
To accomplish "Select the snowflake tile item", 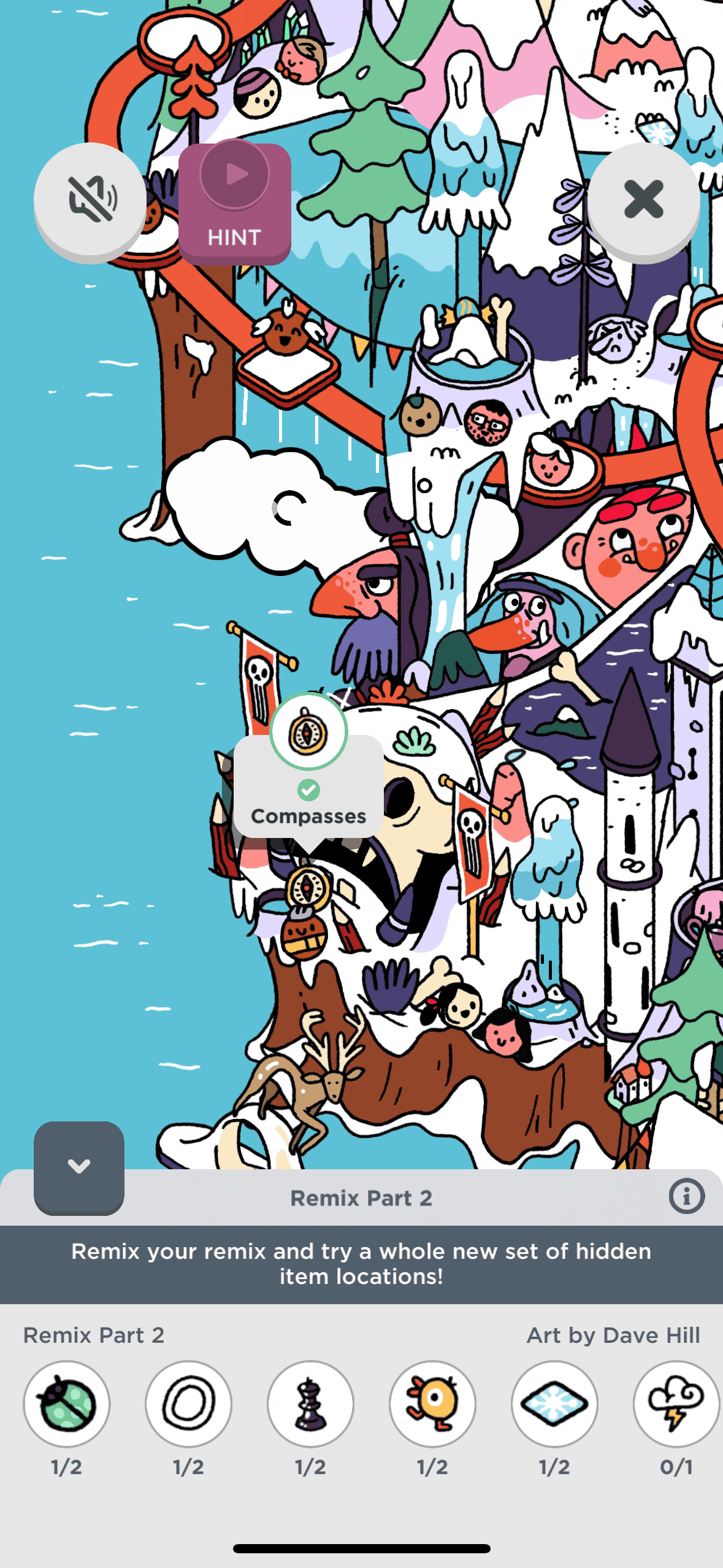I will click(x=554, y=1404).
